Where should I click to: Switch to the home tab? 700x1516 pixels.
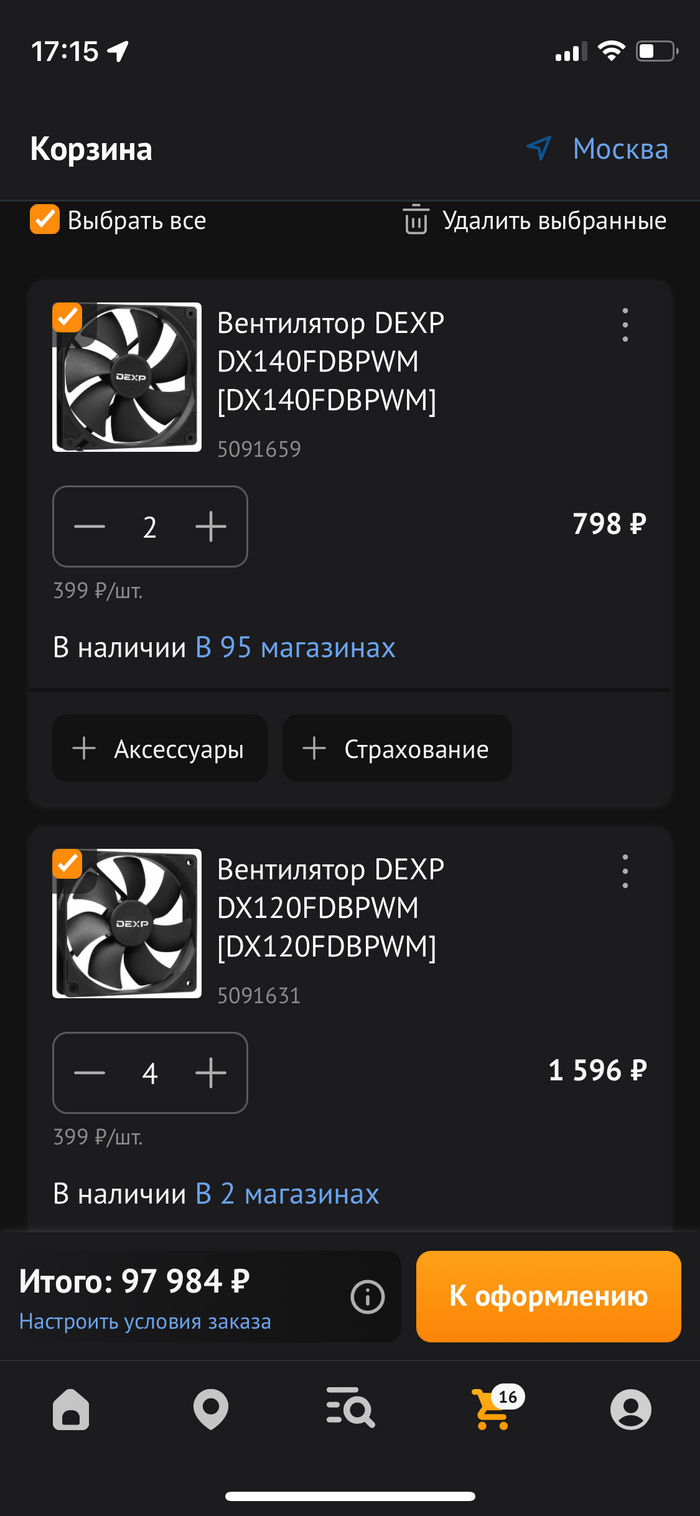[x=71, y=1410]
